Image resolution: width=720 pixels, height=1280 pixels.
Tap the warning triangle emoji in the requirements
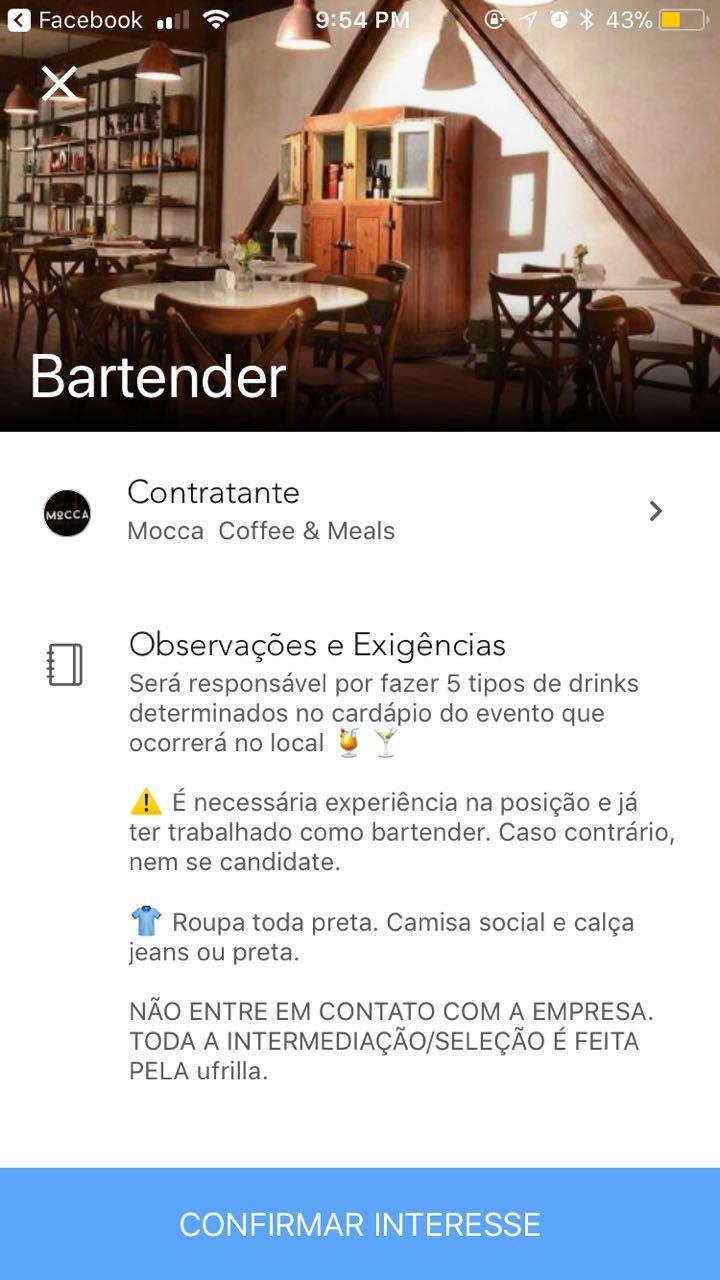tap(146, 801)
